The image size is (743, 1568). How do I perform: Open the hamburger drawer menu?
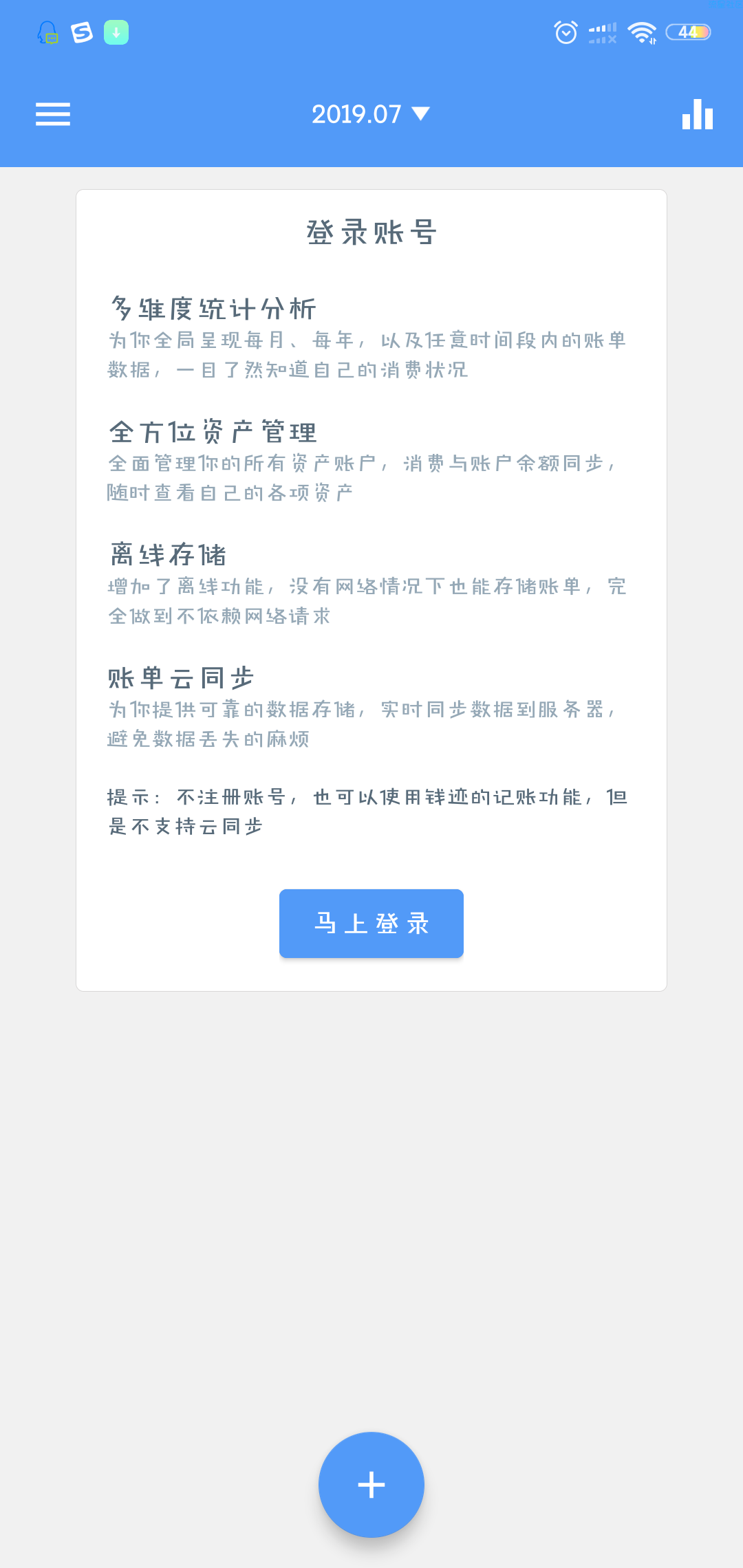[x=53, y=114]
